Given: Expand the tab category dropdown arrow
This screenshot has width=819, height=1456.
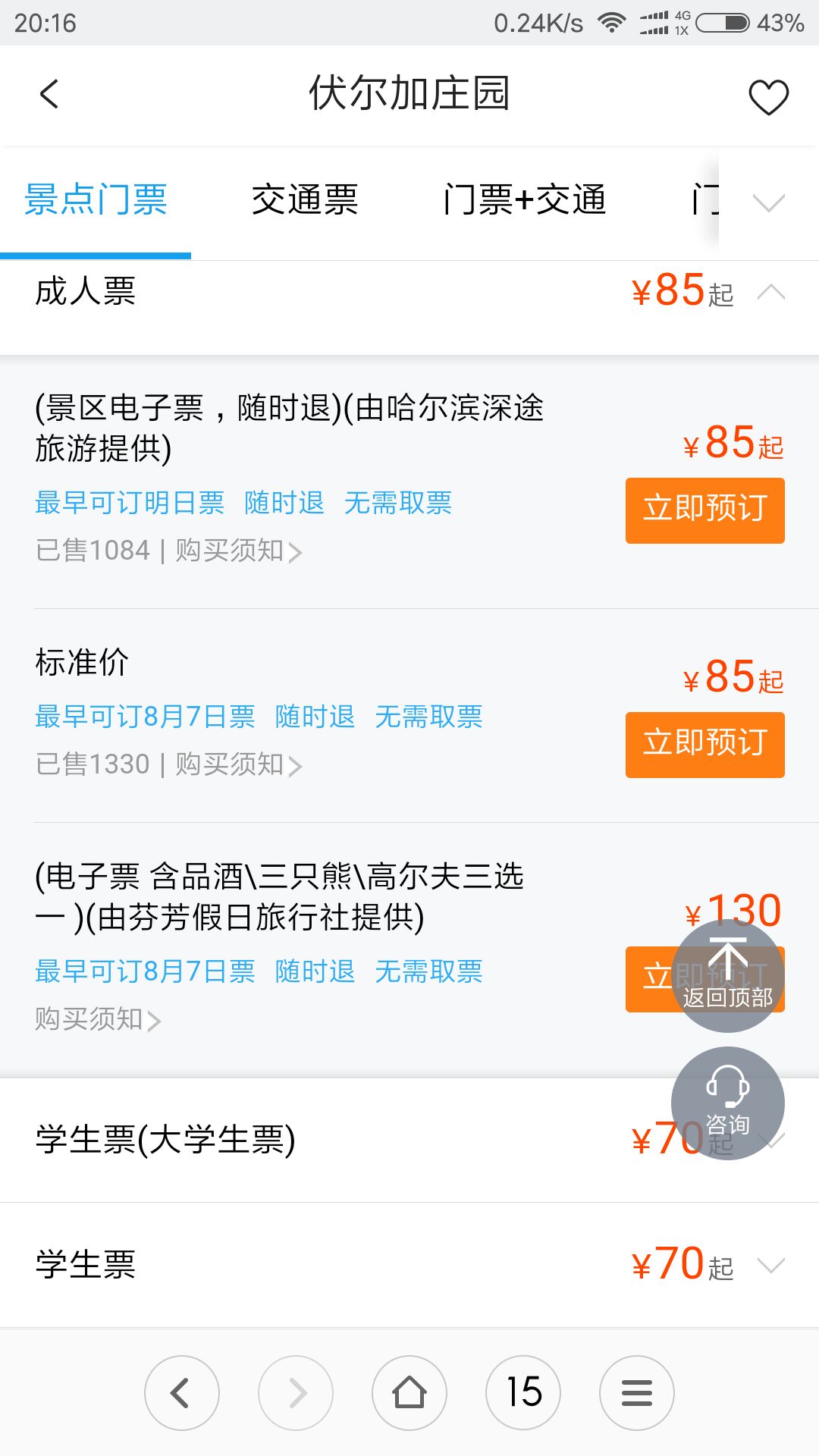Looking at the screenshot, I should coord(768,202).
